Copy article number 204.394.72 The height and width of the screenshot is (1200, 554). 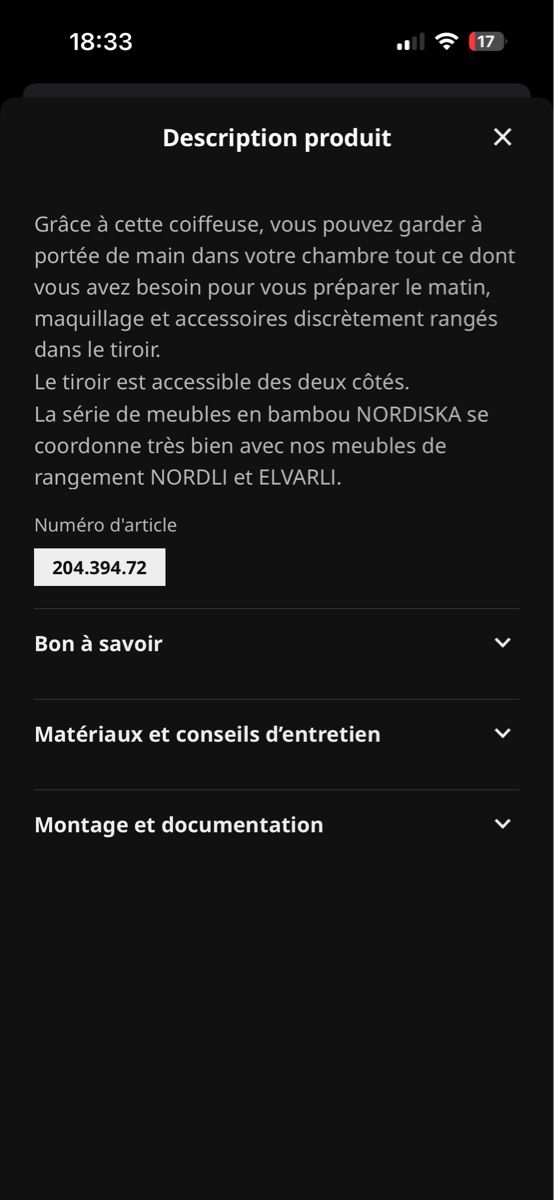click(100, 567)
